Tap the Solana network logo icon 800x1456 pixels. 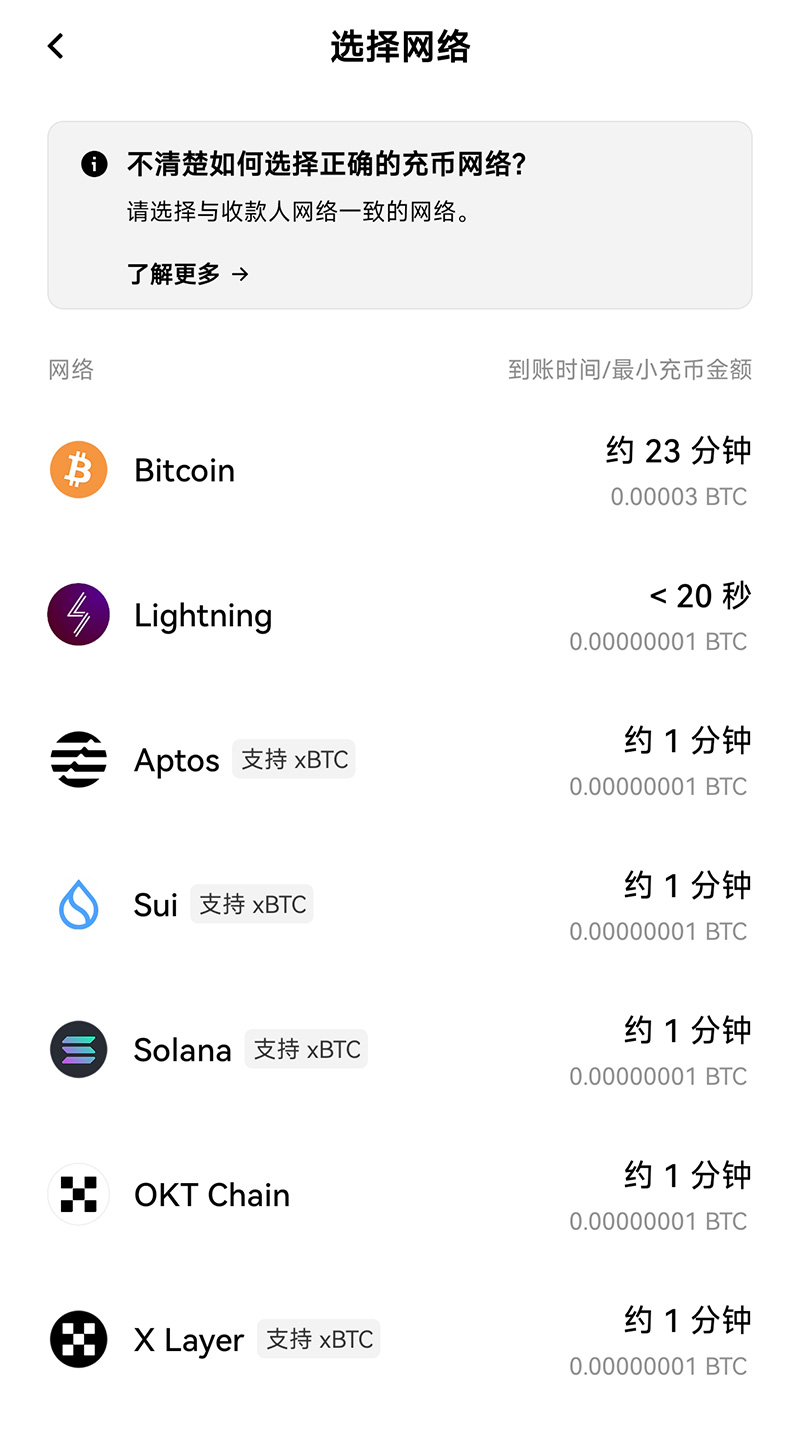pos(78,1049)
